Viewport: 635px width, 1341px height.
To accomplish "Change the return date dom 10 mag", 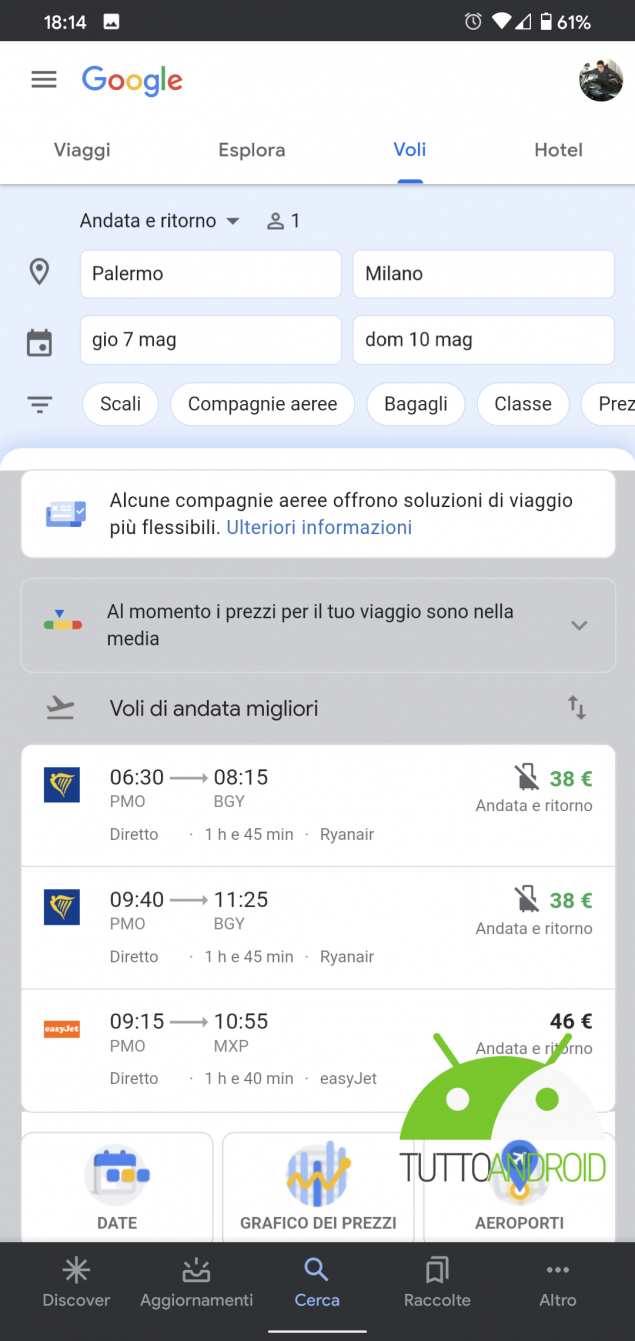I will (483, 340).
